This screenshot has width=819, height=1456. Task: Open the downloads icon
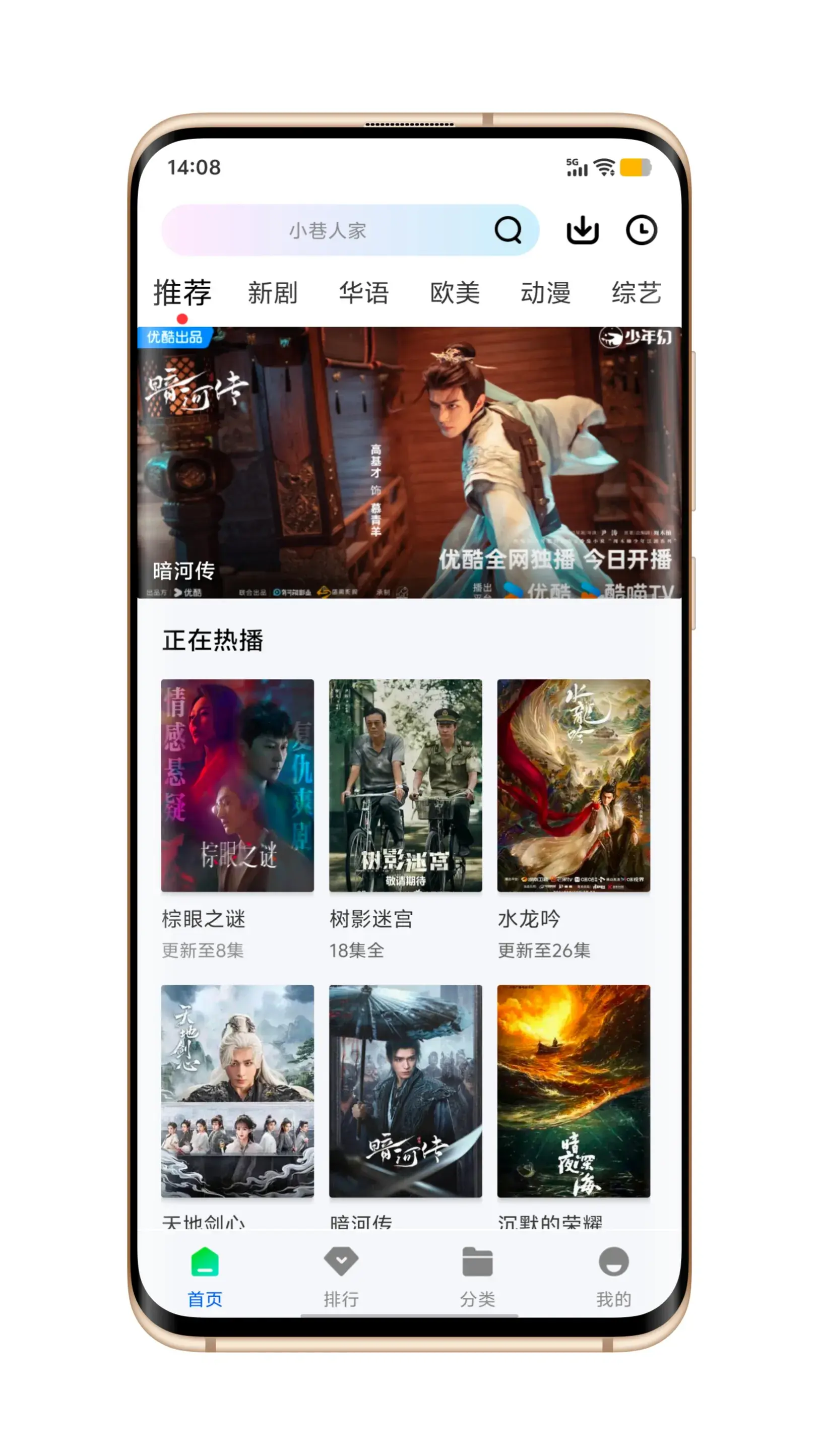[x=582, y=230]
